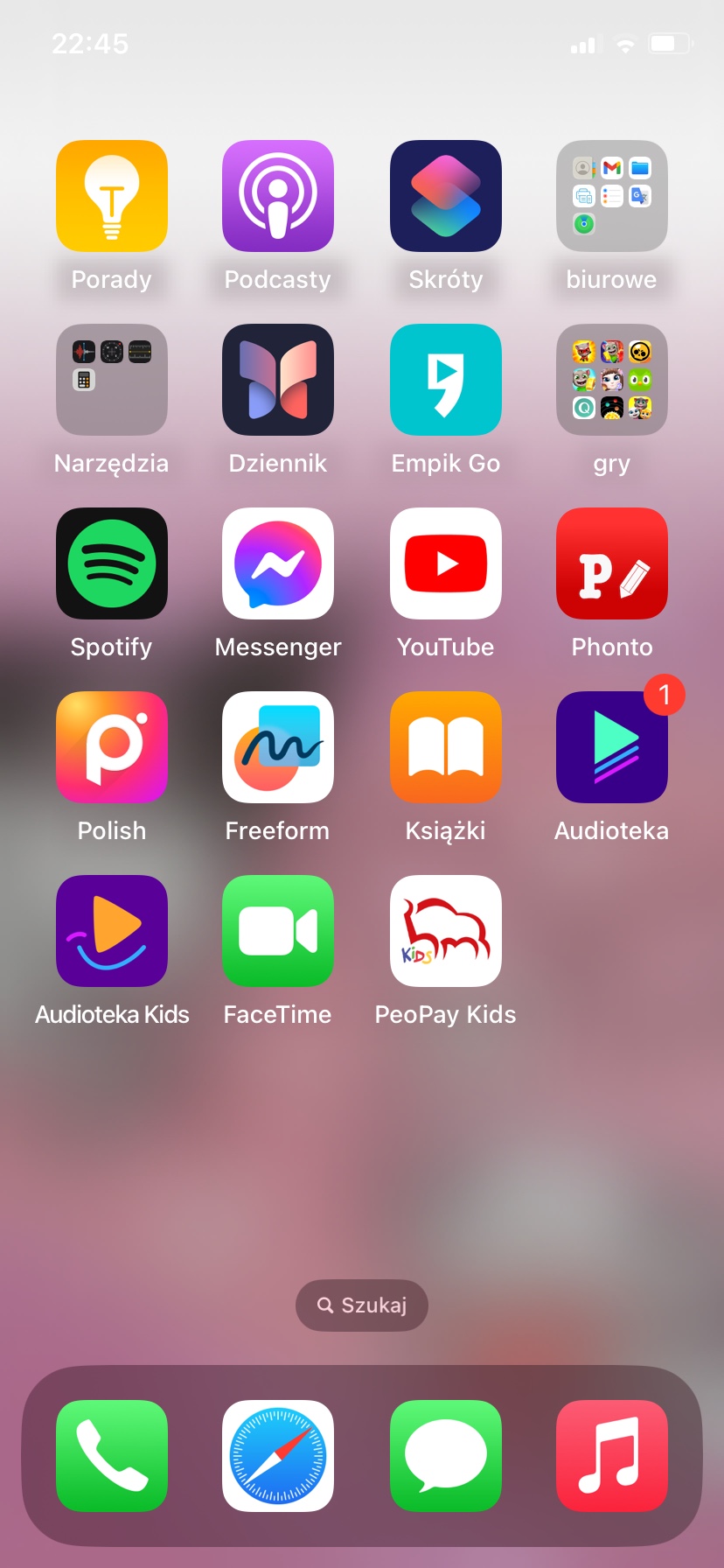The width and height of the screenshot is (724, 1568).
Task: Open the Skróty app
Action: 446,196
